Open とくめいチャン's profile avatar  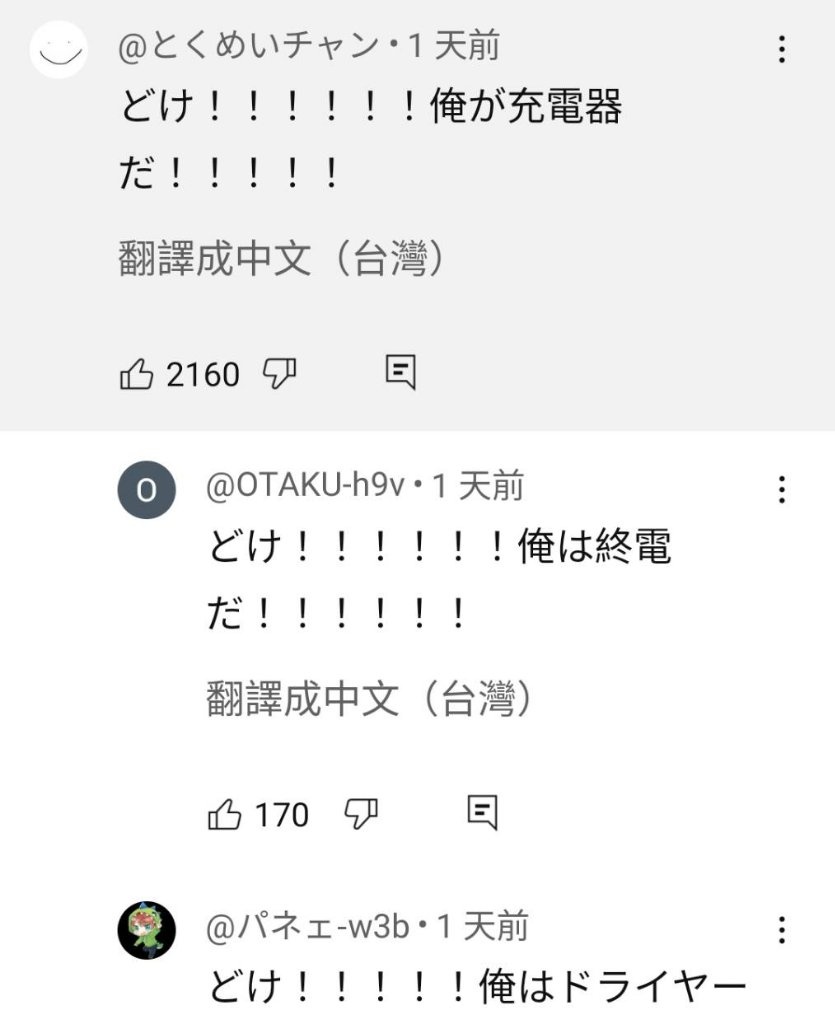click(60, 49)
